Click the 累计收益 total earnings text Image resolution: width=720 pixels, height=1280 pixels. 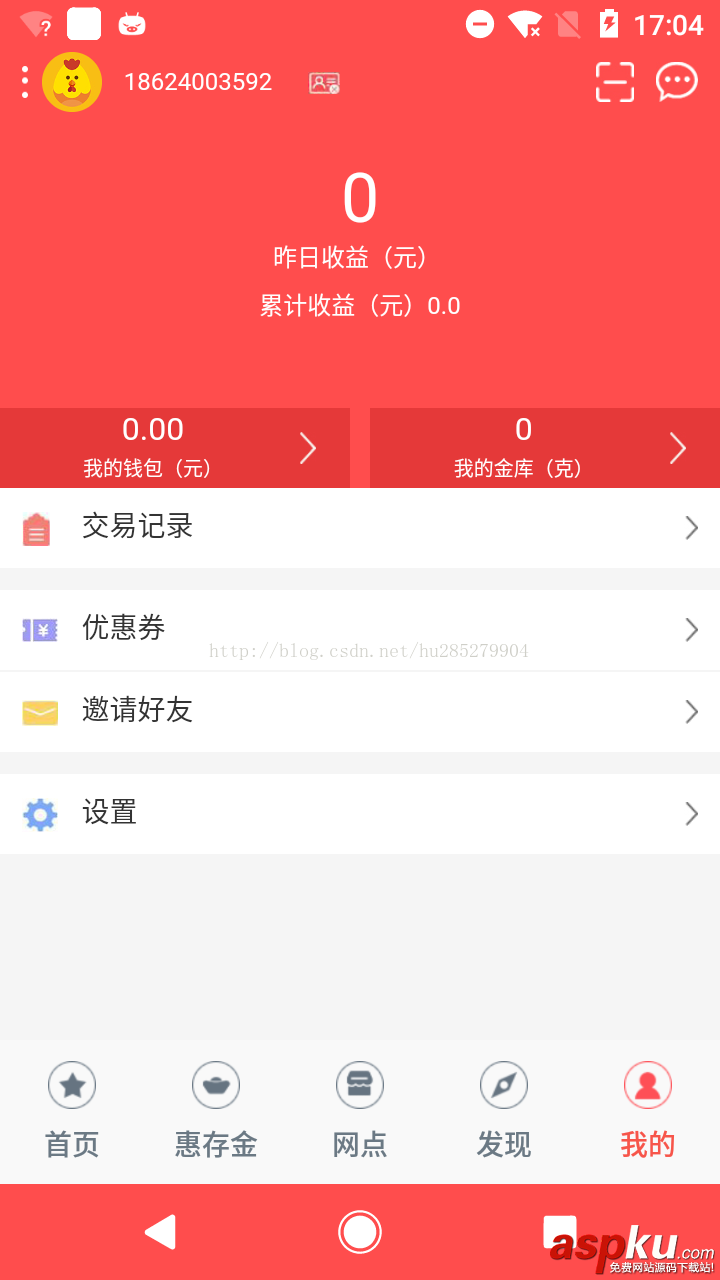360,305
